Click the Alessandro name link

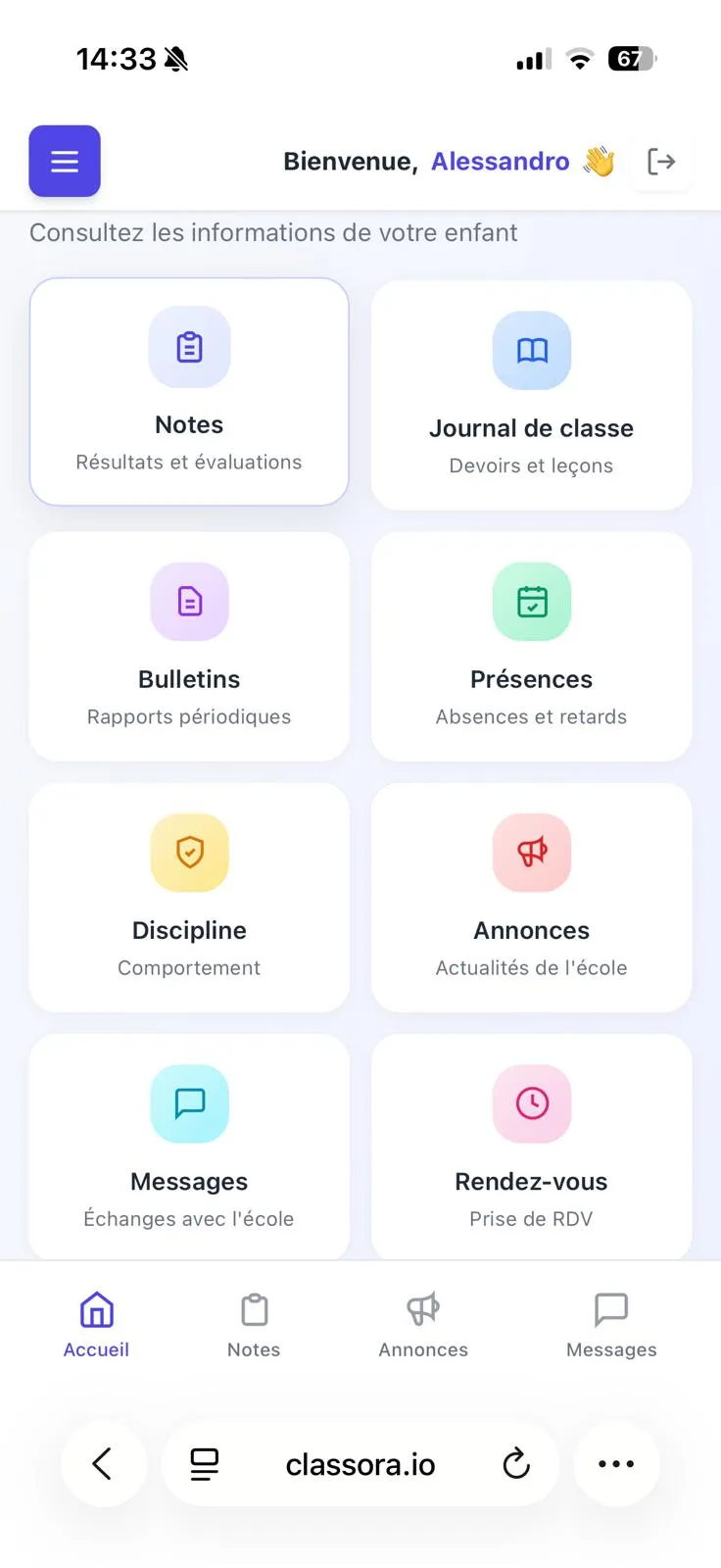(500, 161)
